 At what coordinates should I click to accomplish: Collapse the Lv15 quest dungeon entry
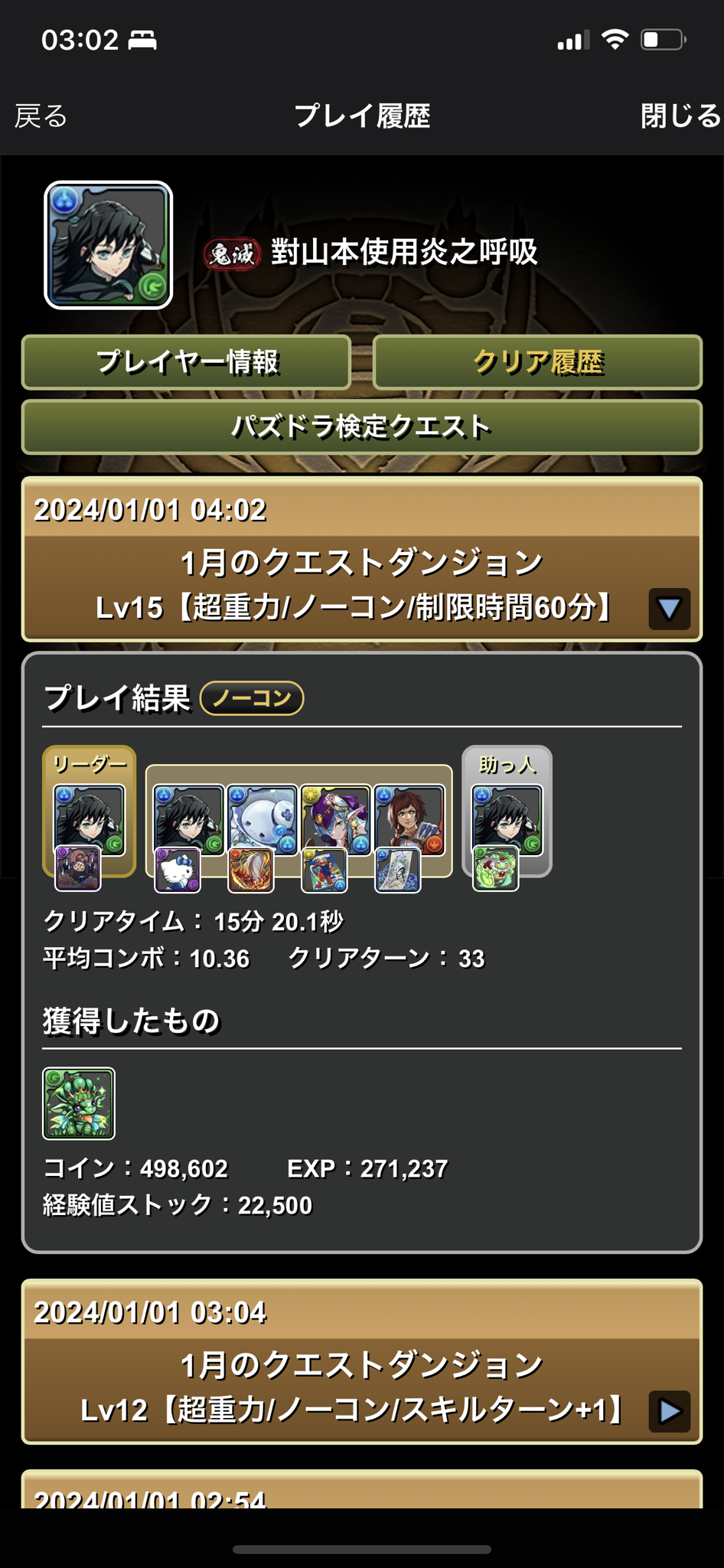point(669,609)
